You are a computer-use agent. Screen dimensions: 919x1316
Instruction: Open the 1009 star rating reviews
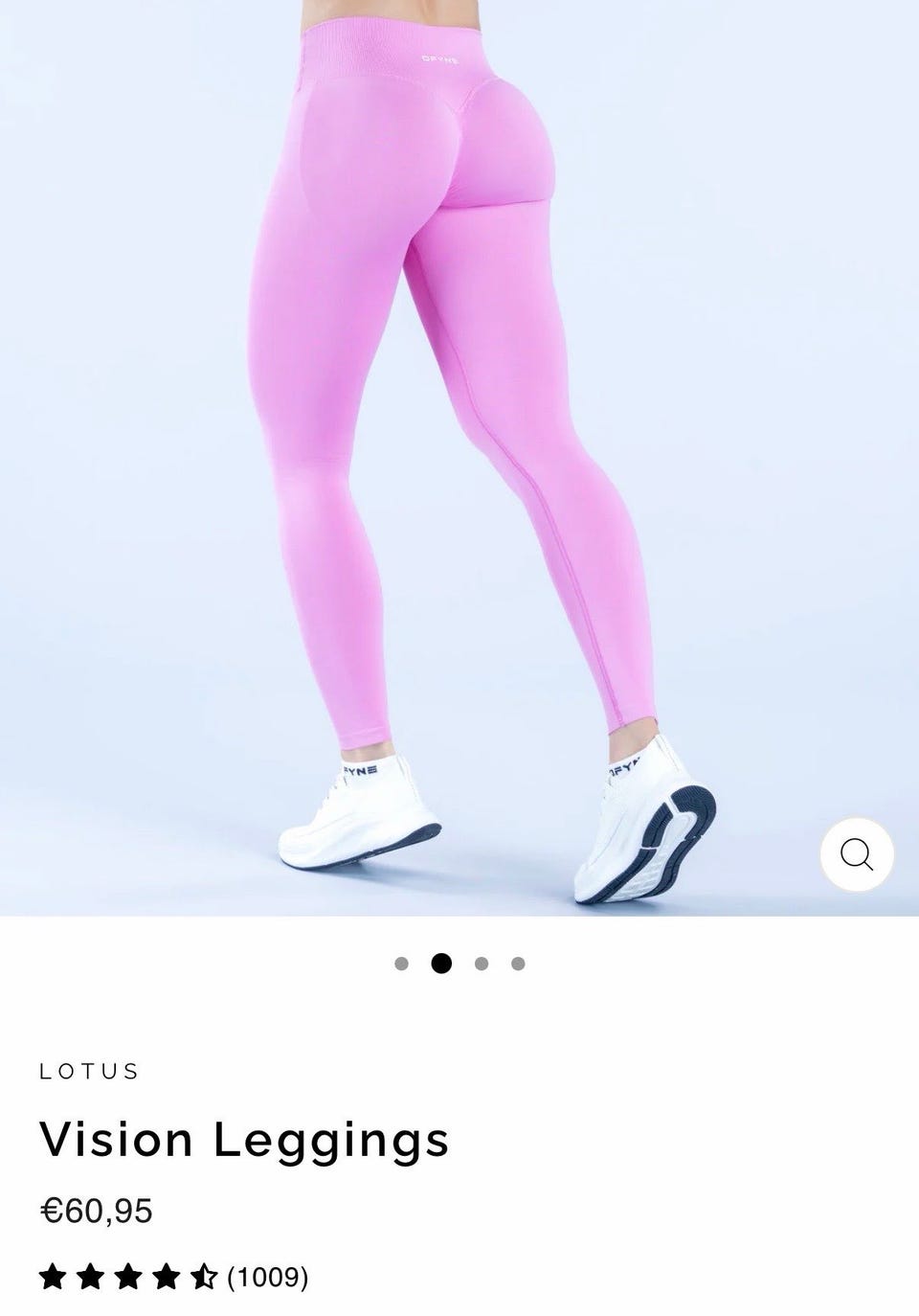[172, 1277]
